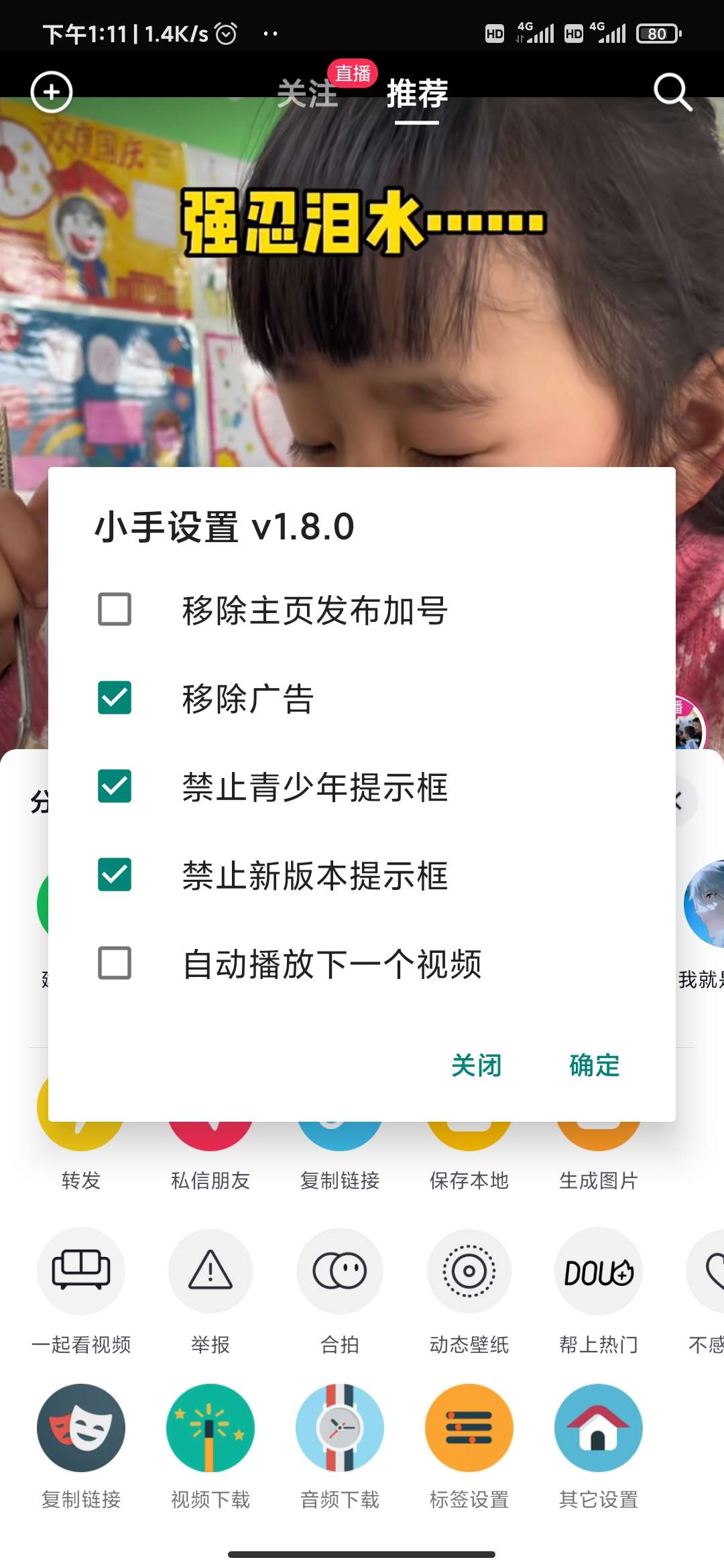
Task: Tap 关闭 to dismiss the dialog
Action: [476, 1065]
